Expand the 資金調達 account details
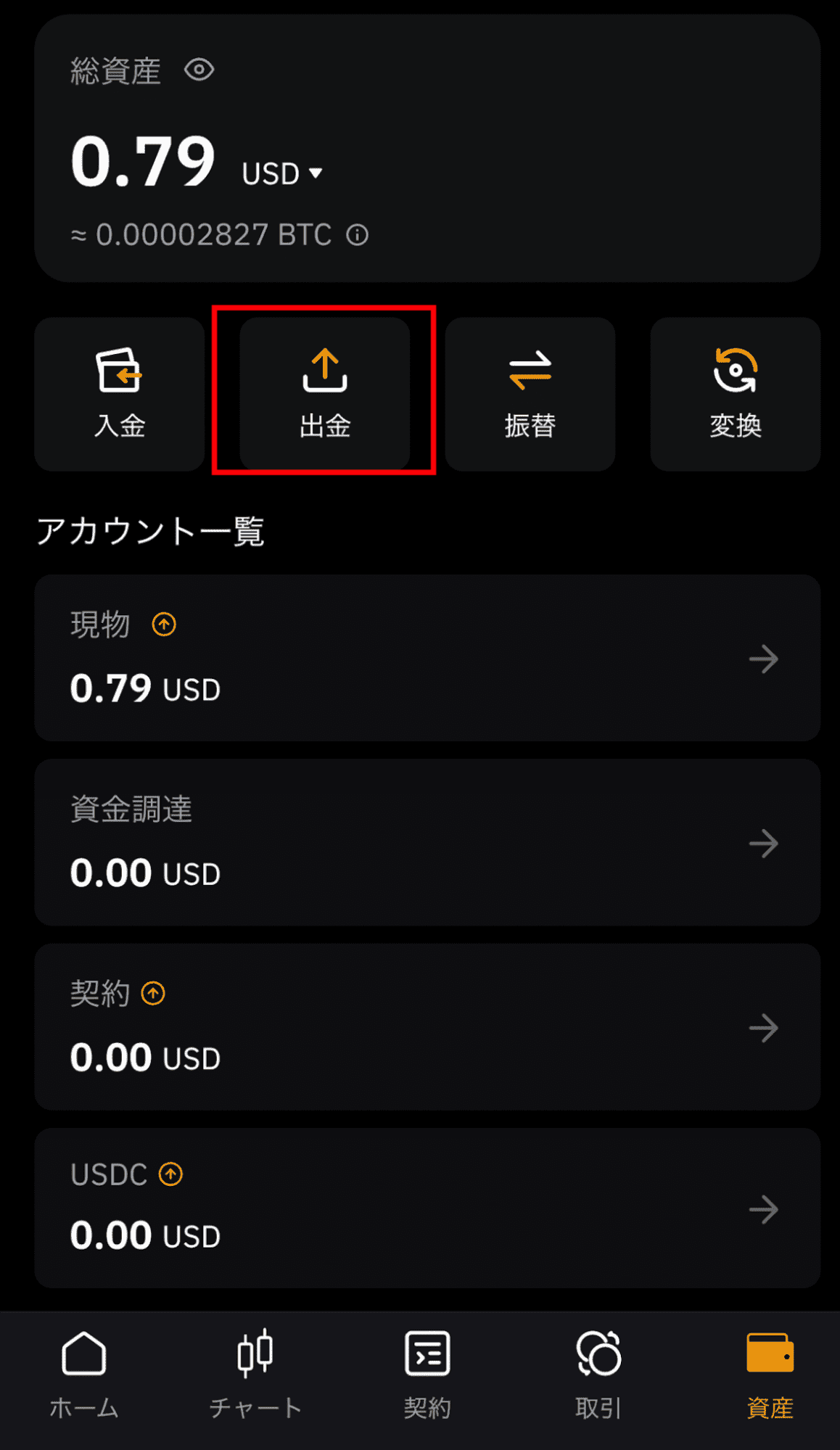The height and width of the screenshot is (1450, 840). [x=764, y=843]
